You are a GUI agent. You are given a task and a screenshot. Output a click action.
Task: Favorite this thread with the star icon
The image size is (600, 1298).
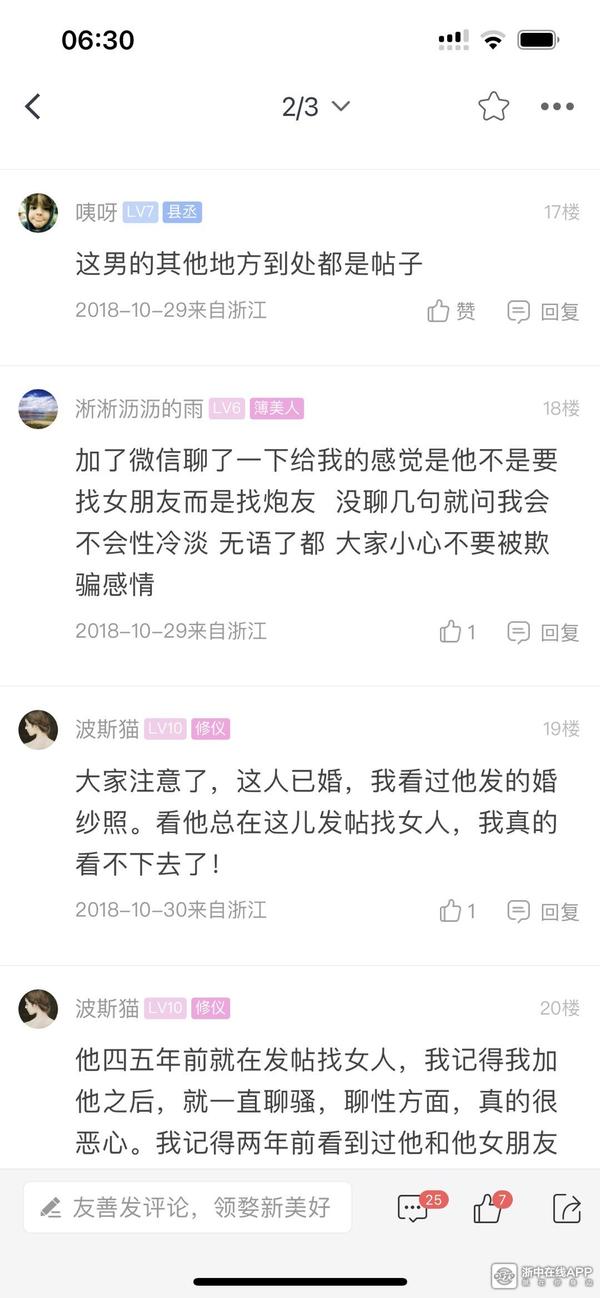pyautogui.click(x=493, y=107)
